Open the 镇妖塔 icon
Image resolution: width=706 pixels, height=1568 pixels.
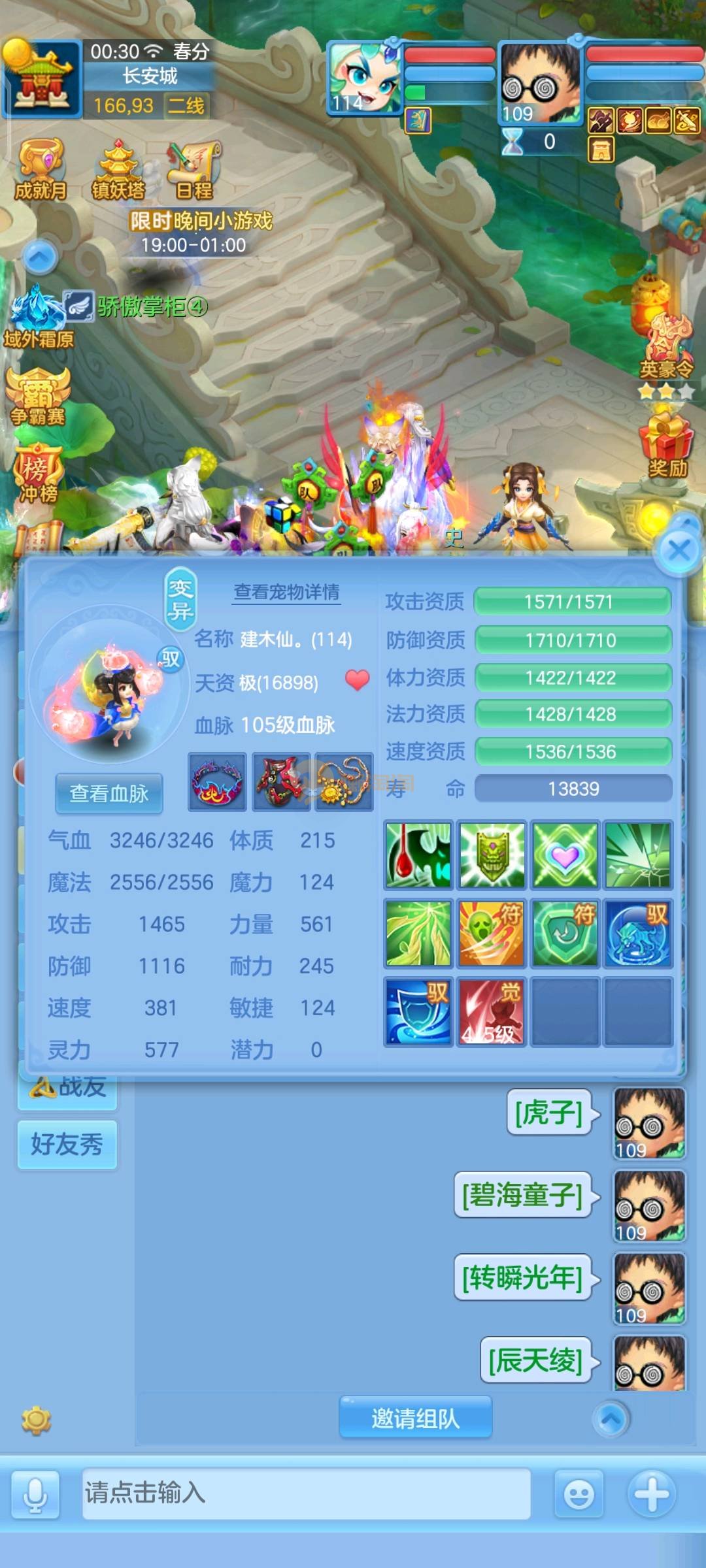pos(118,170)
